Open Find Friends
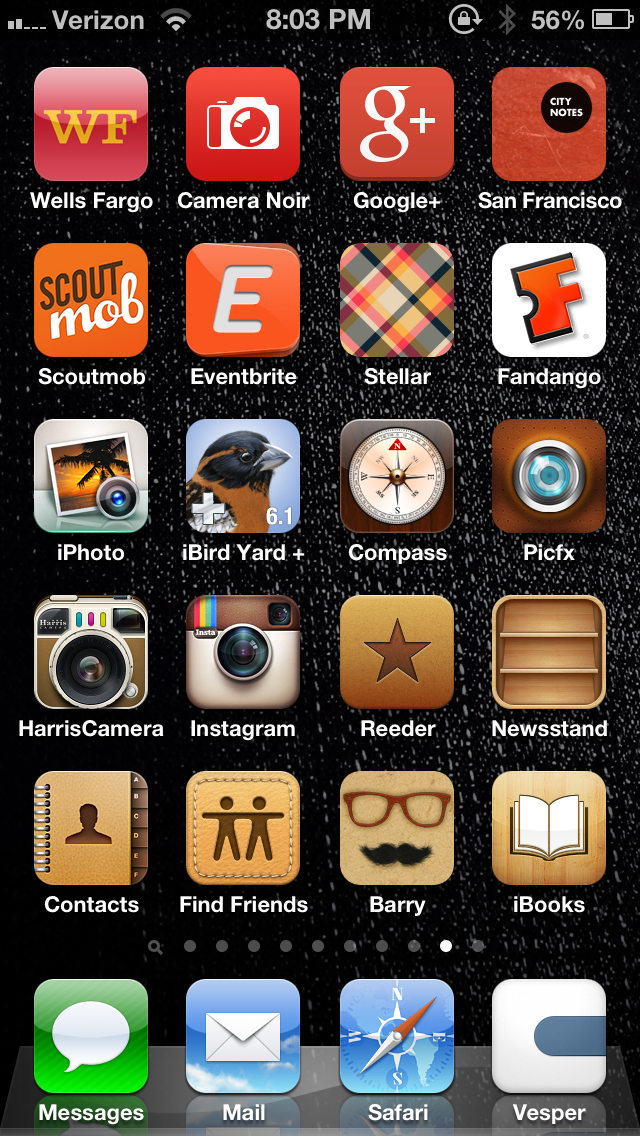The width and height of the screenshot is (640, 1136). pyautogui.click(x=243, y=828)
